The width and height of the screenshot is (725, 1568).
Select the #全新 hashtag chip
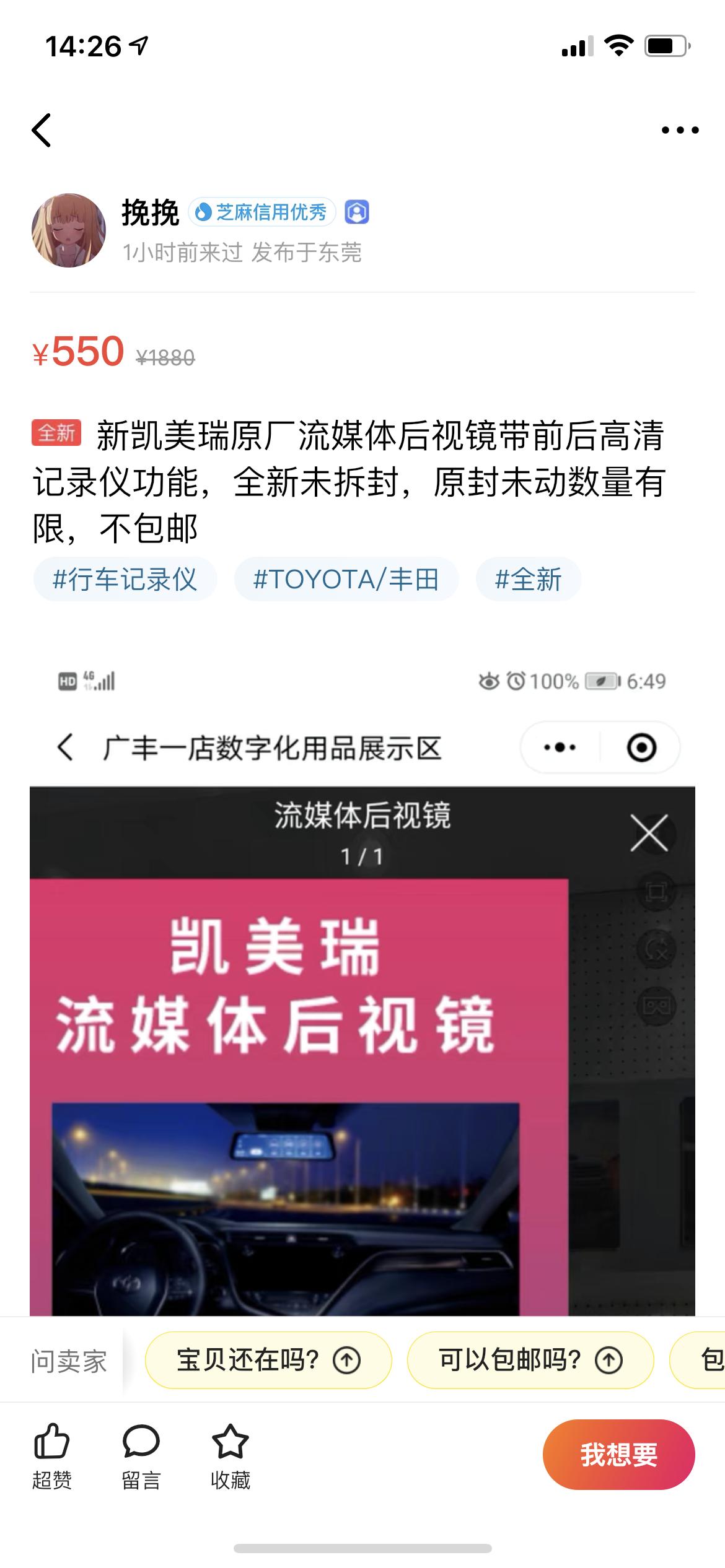coord(528,579)
